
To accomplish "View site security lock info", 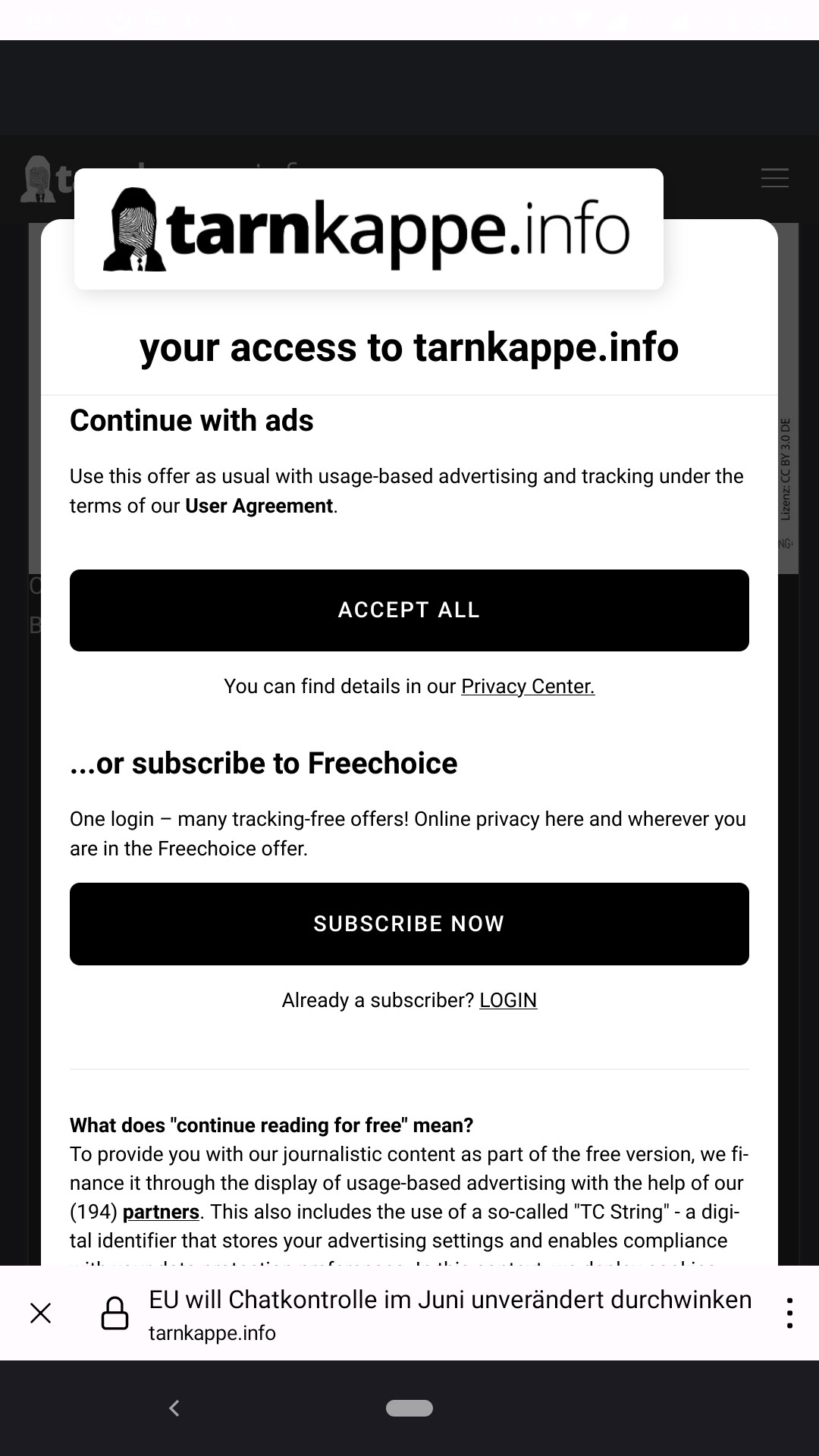I will pos(115,1313).
